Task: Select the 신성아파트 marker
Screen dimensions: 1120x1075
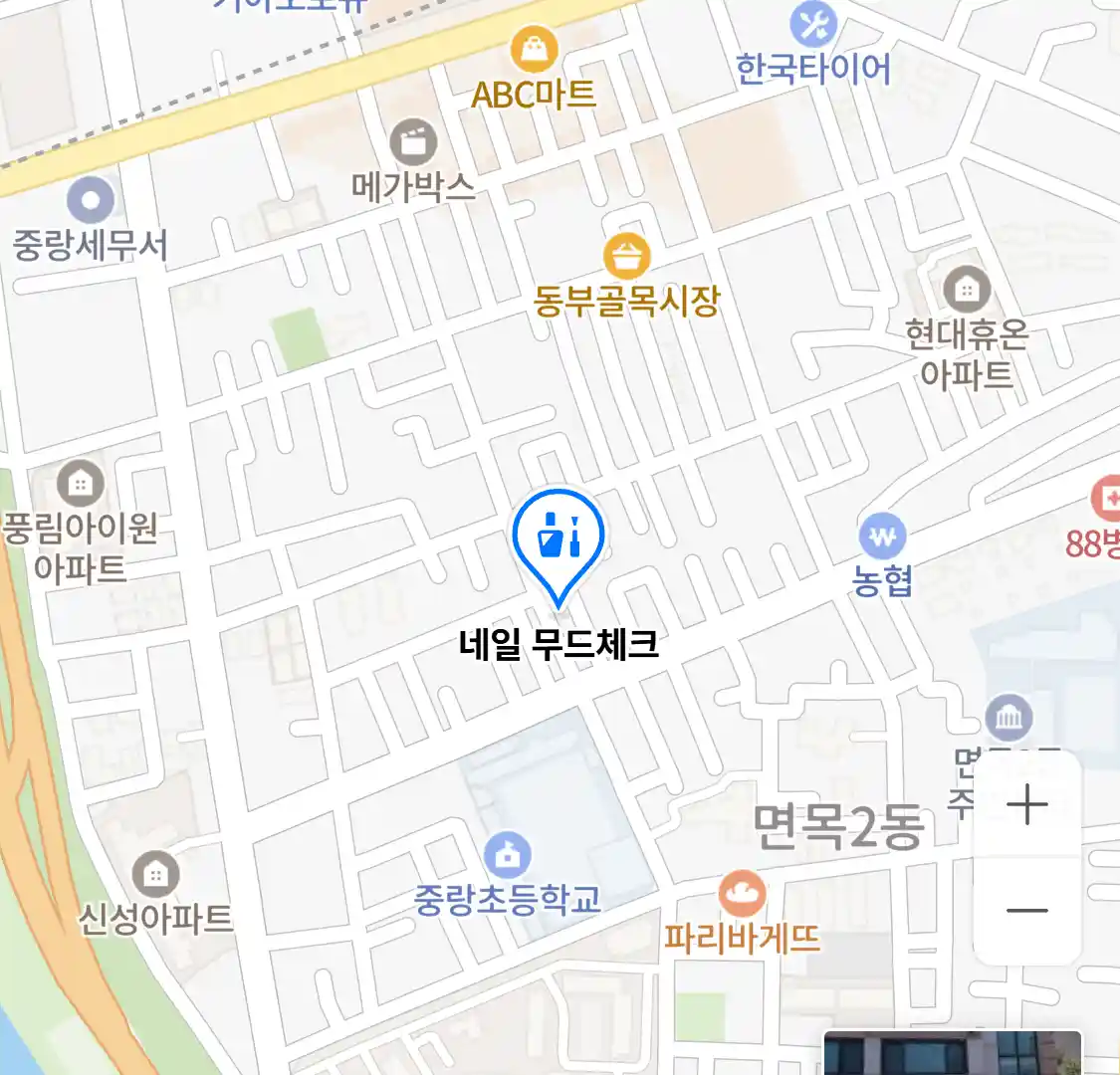Action: point(155,875)
